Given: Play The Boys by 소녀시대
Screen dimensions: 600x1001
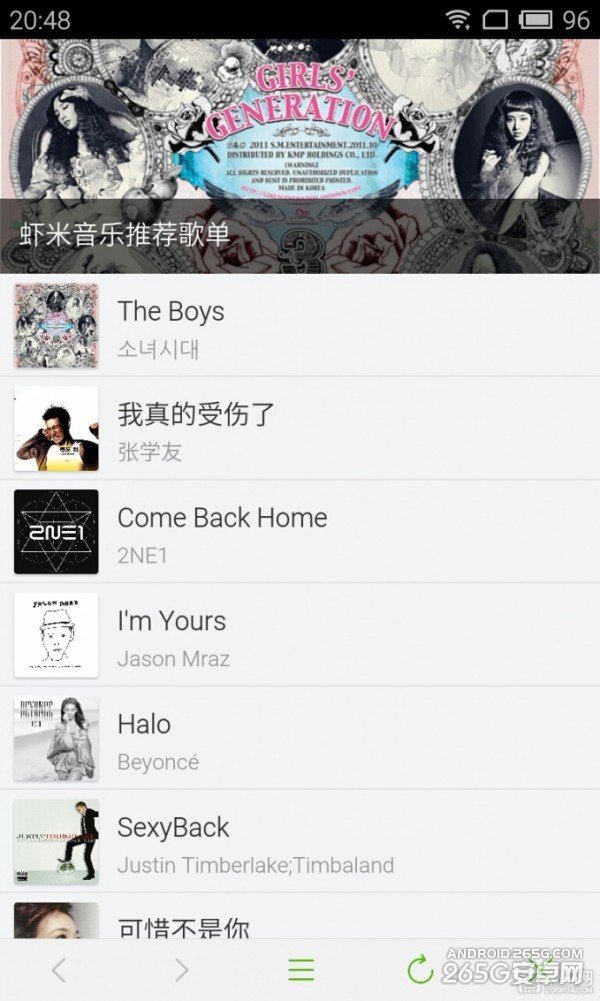Looking at the screenshot, I should click(x=300, y=326).
